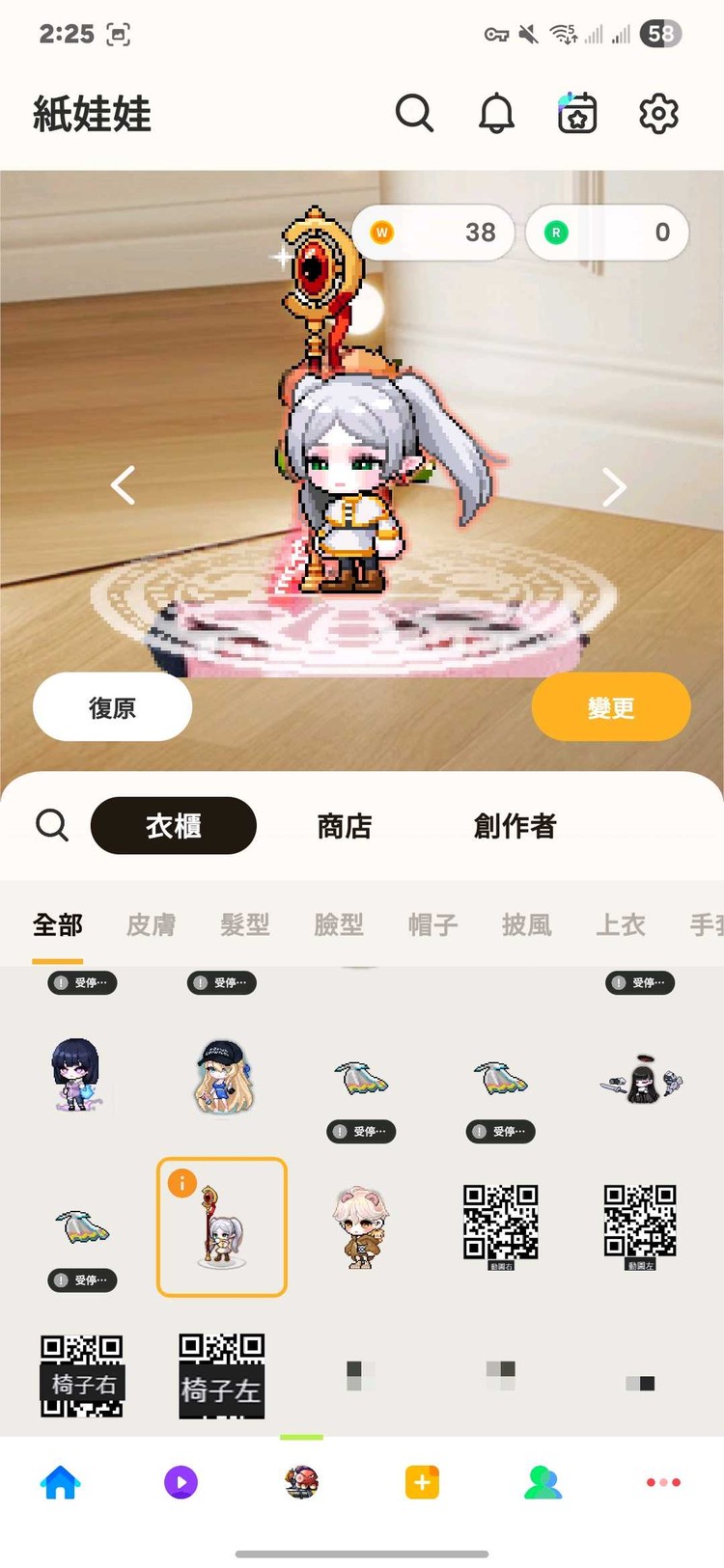Open the yellow plus create tab
724x1568 pixels.
click(422, 1481)
